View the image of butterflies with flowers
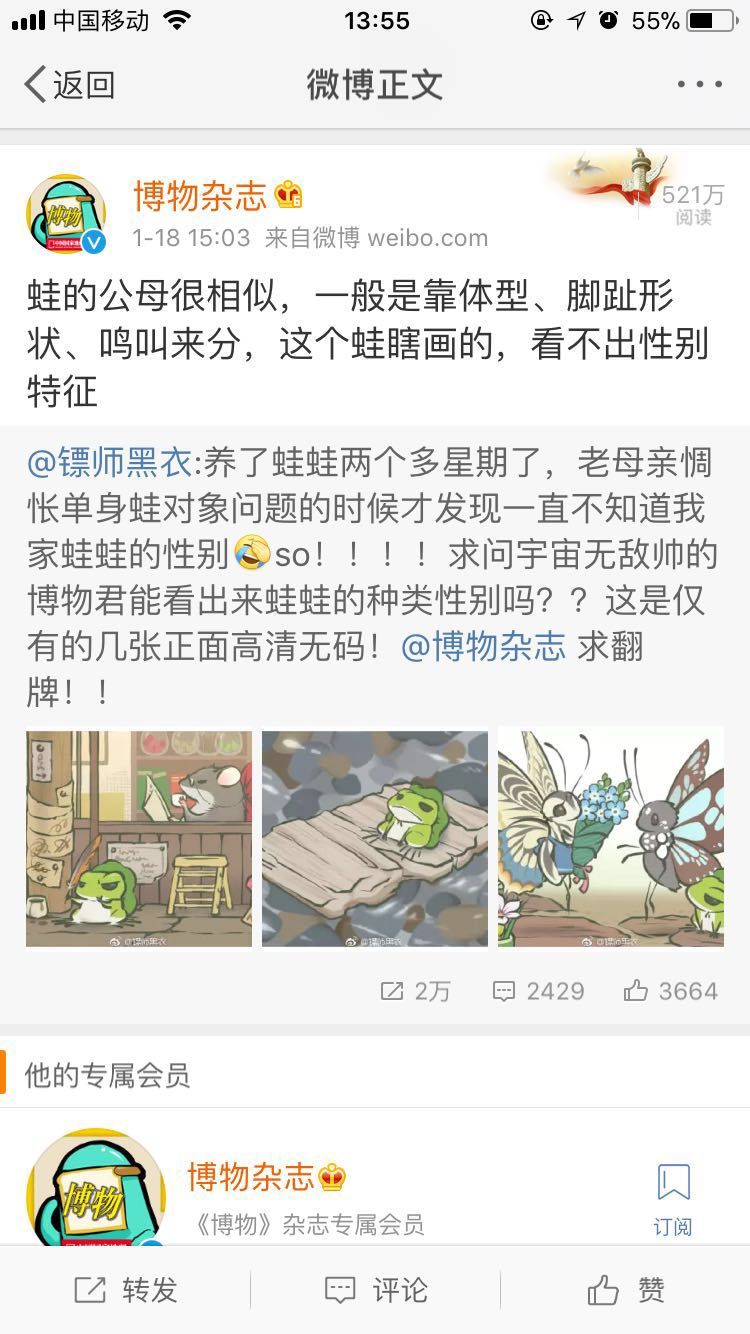 (x=611, y=838)
